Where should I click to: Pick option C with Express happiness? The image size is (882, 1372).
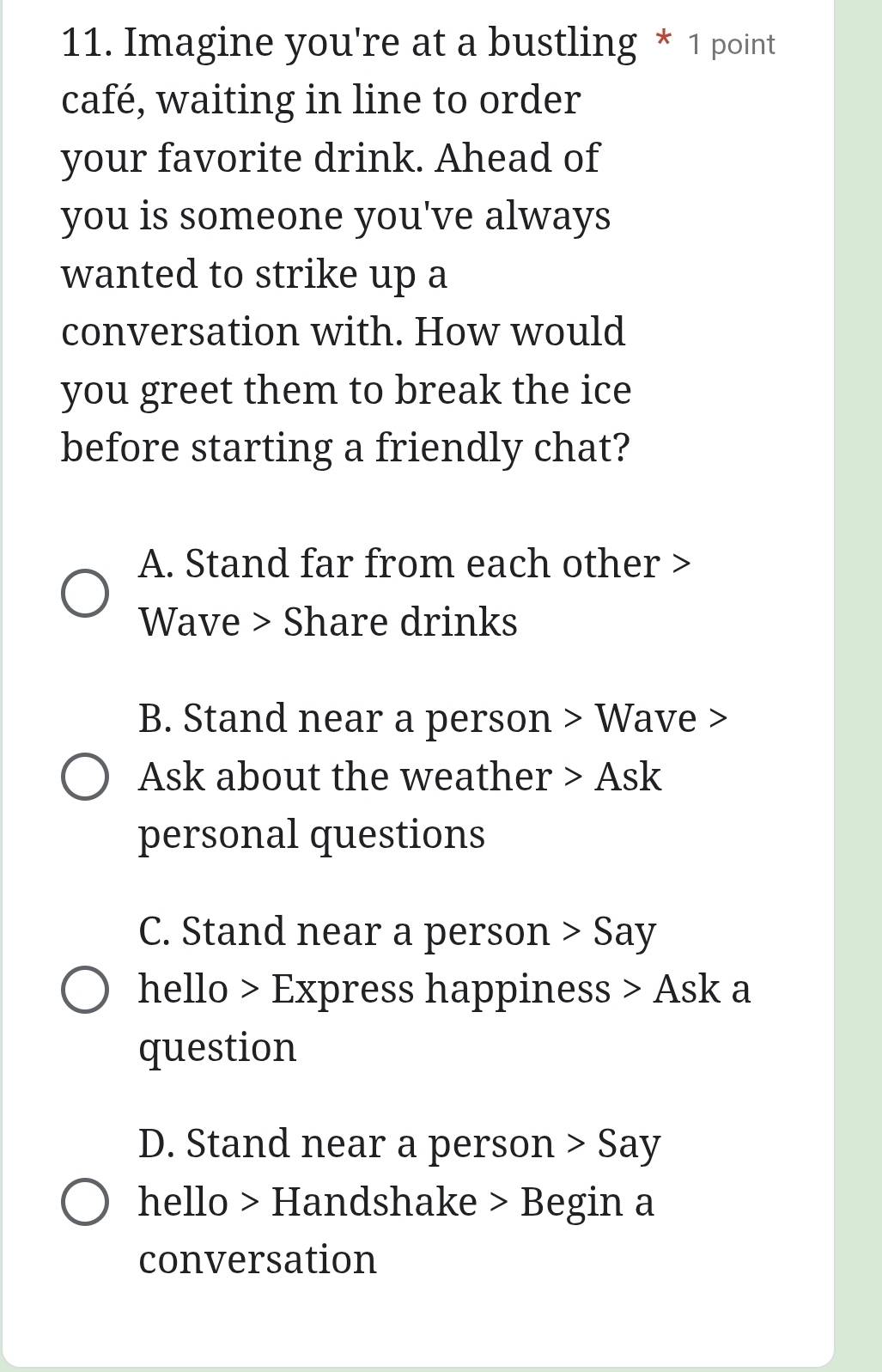[85, 990]
